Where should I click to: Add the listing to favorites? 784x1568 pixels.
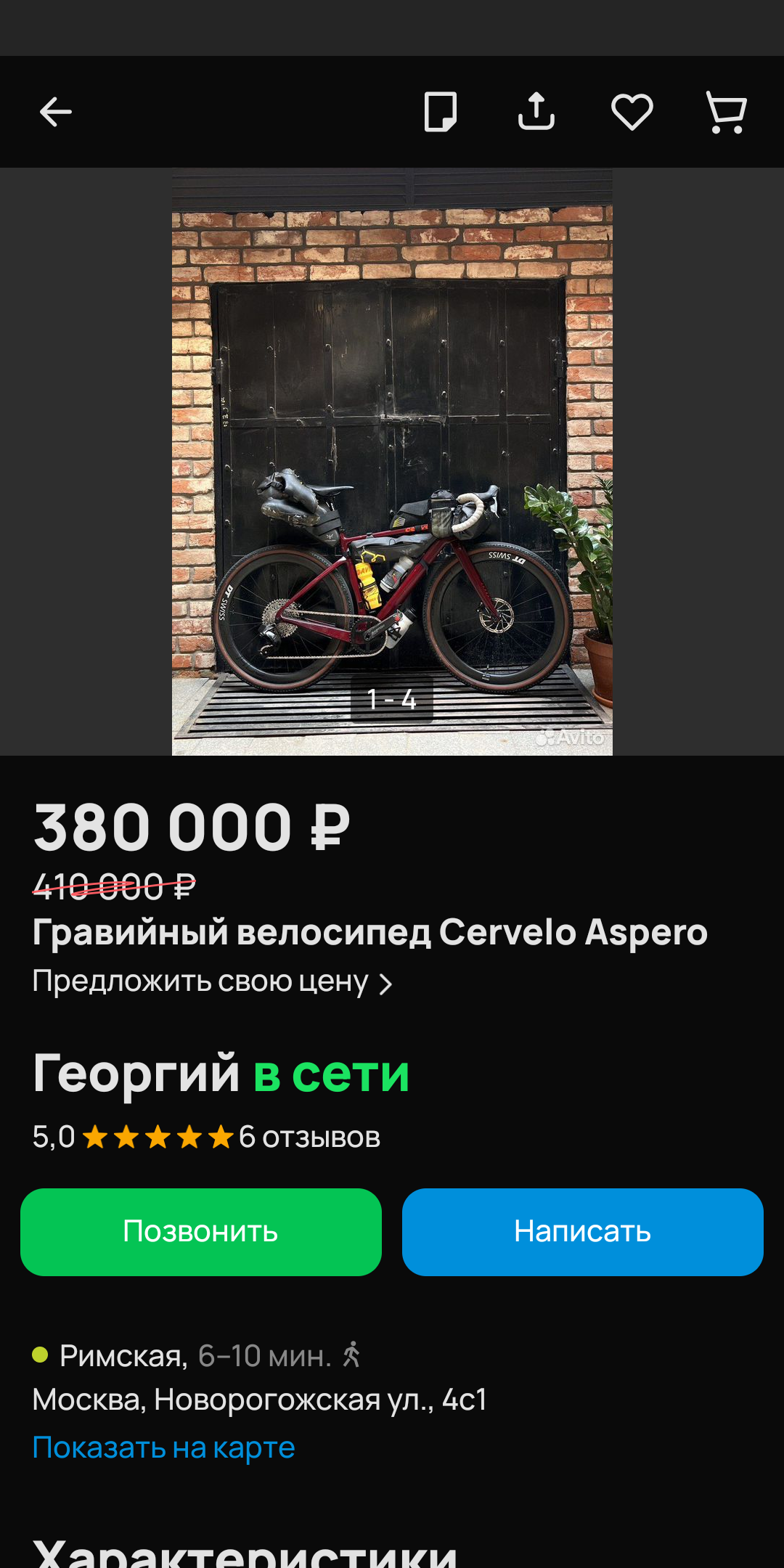coord(632,113)
